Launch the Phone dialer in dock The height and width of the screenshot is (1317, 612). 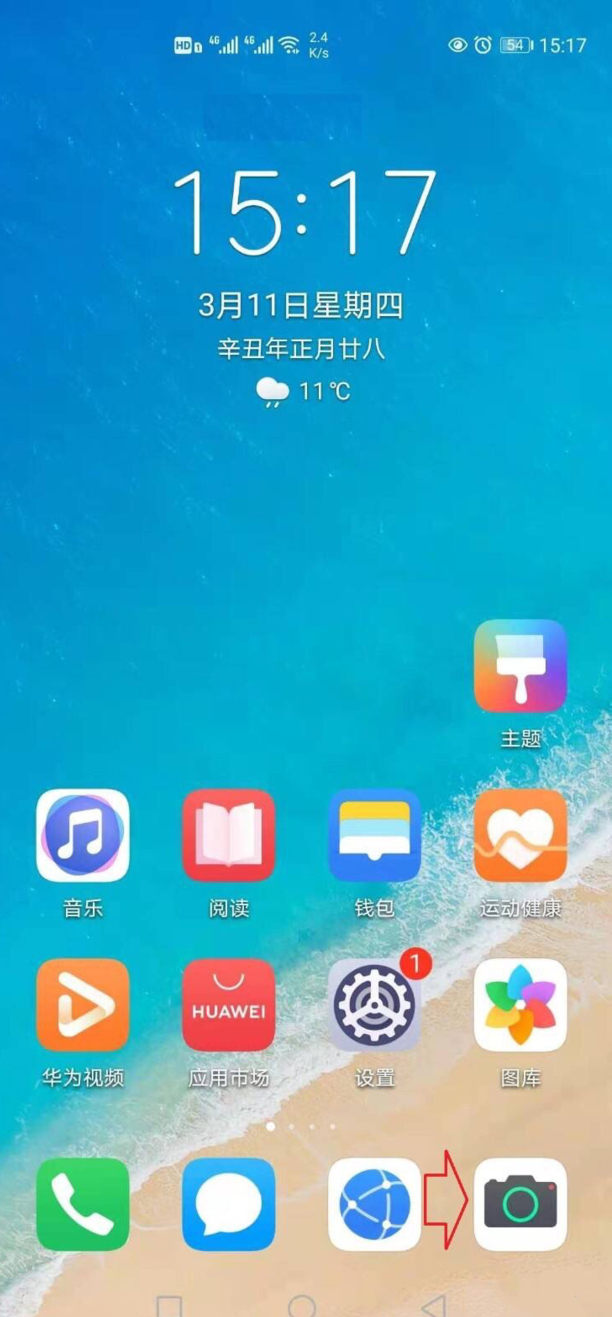(83, 1204)
